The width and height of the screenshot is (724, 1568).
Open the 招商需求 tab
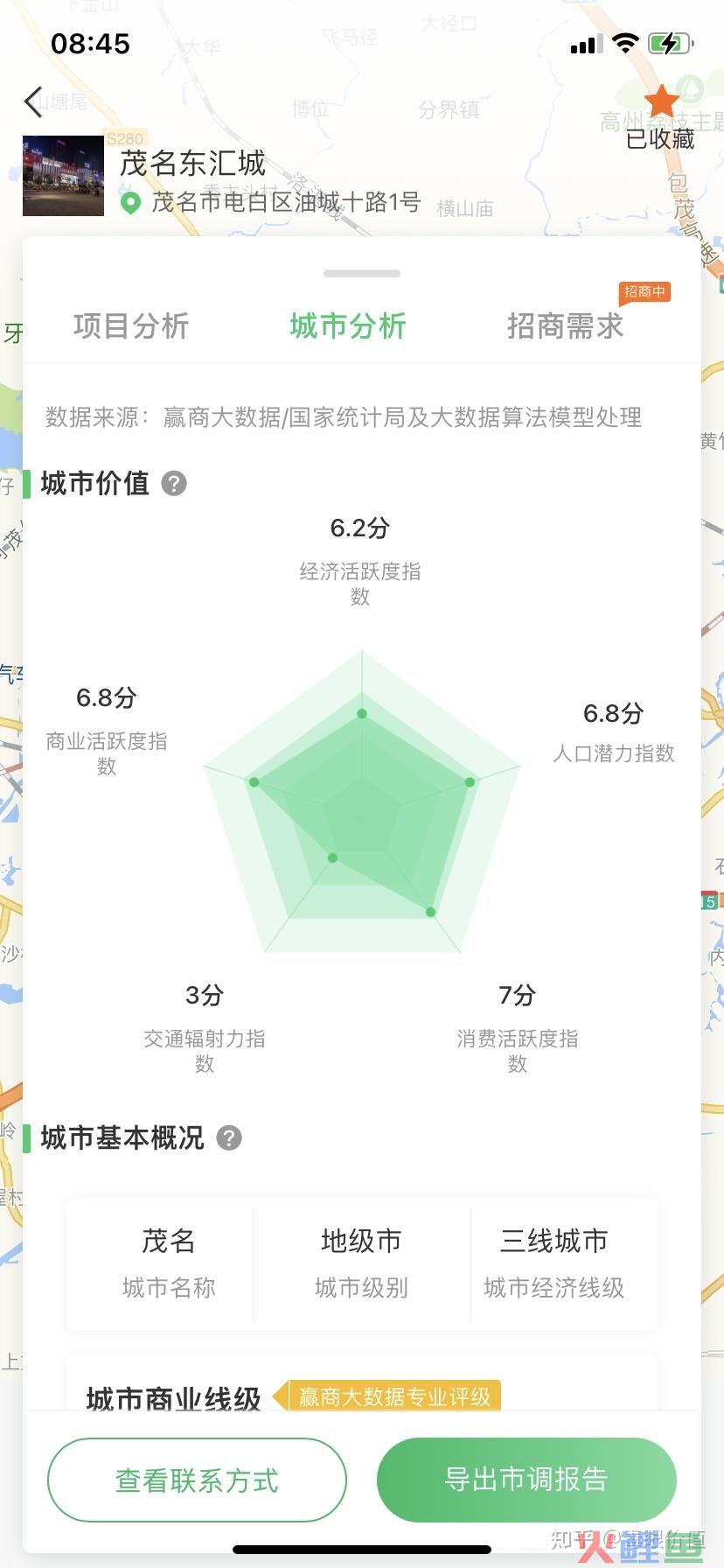pyautogui.click(x=565, y=326)
